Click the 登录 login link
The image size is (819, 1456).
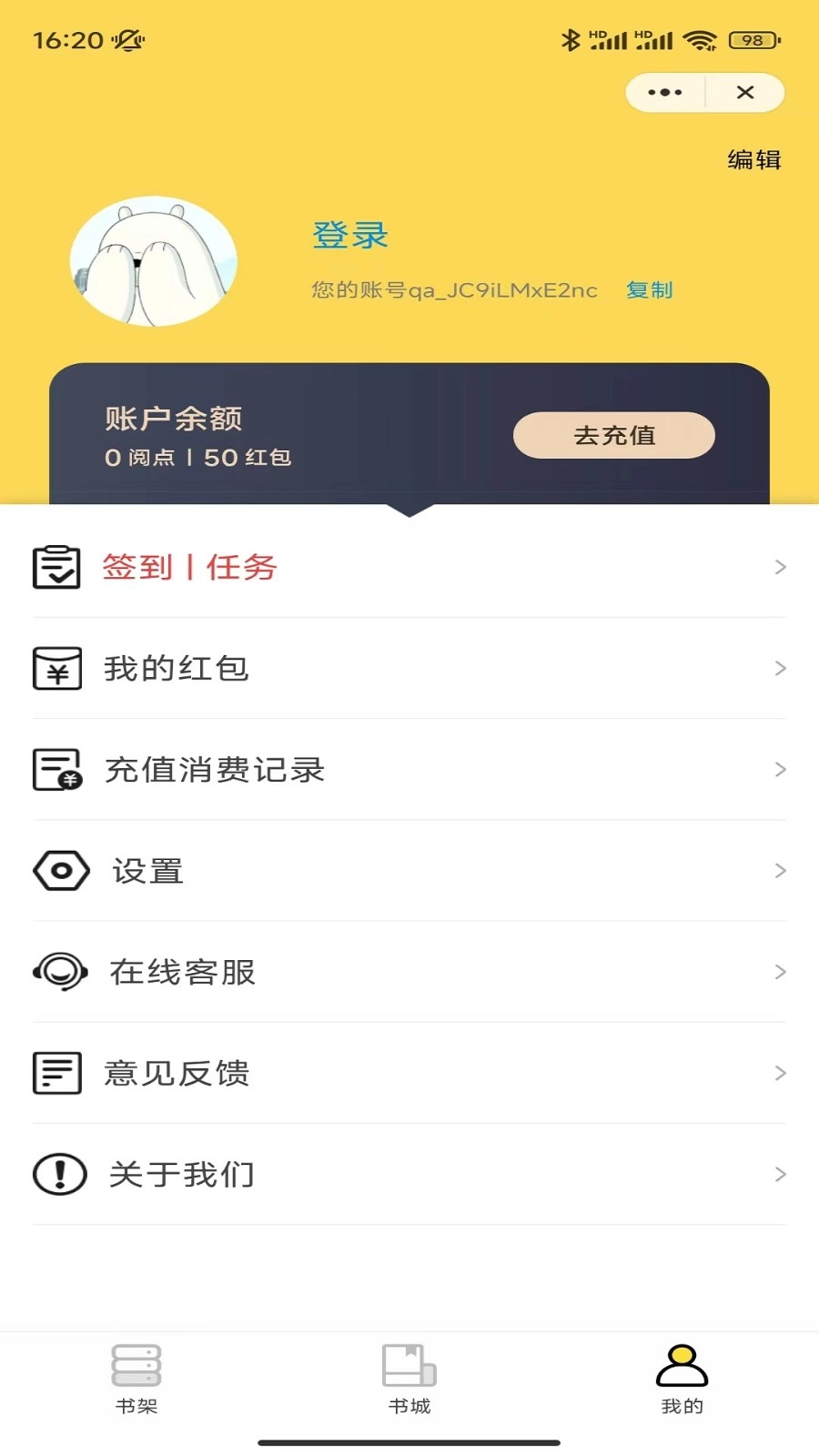349,235
